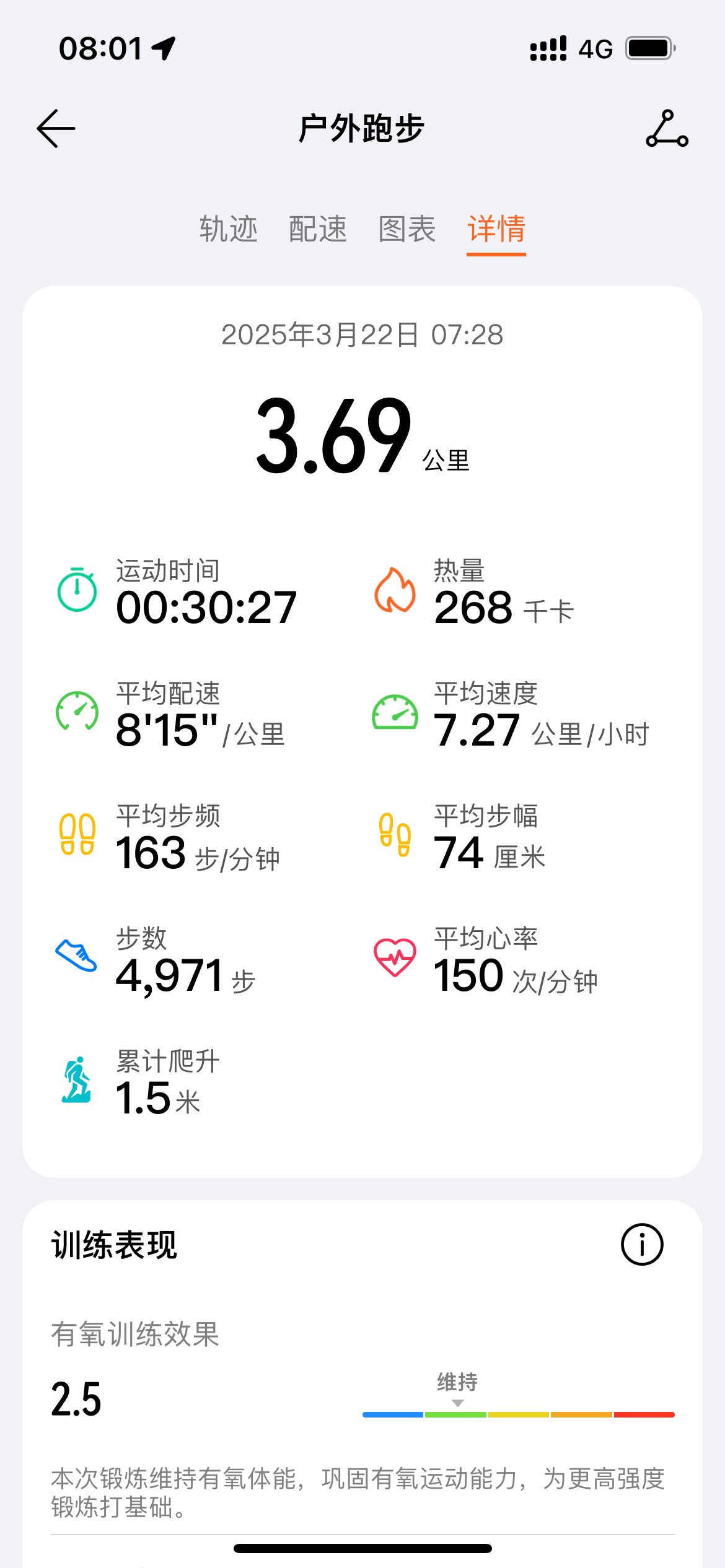Go back using the top-left arrow
This screenshot has width=725, height=1568.
tap(56, 129)
